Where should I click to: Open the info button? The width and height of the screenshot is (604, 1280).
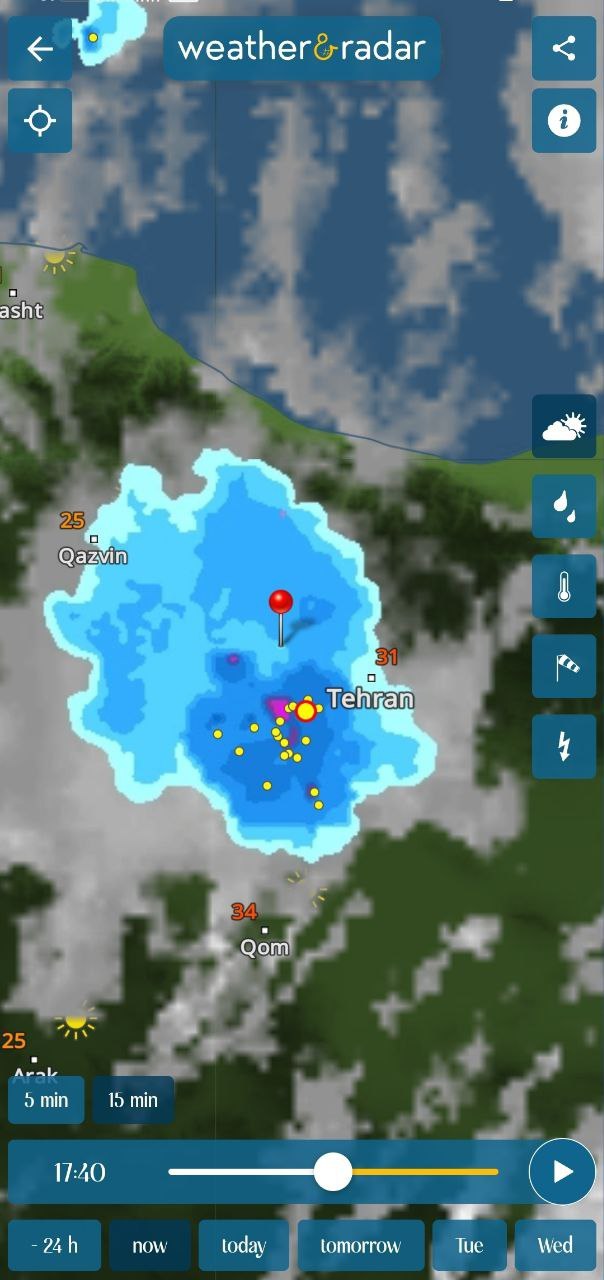pyautogui.click(x=564, y=121)
